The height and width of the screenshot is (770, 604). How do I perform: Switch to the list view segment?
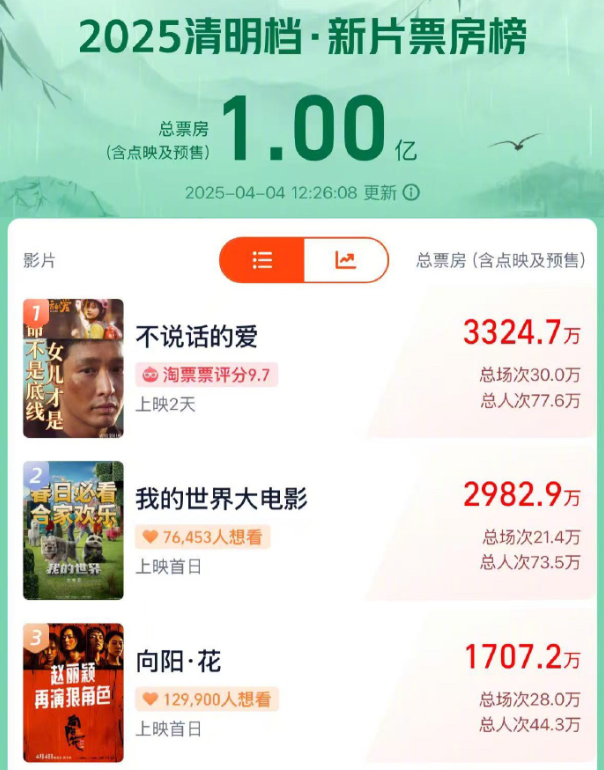[262, 260]
